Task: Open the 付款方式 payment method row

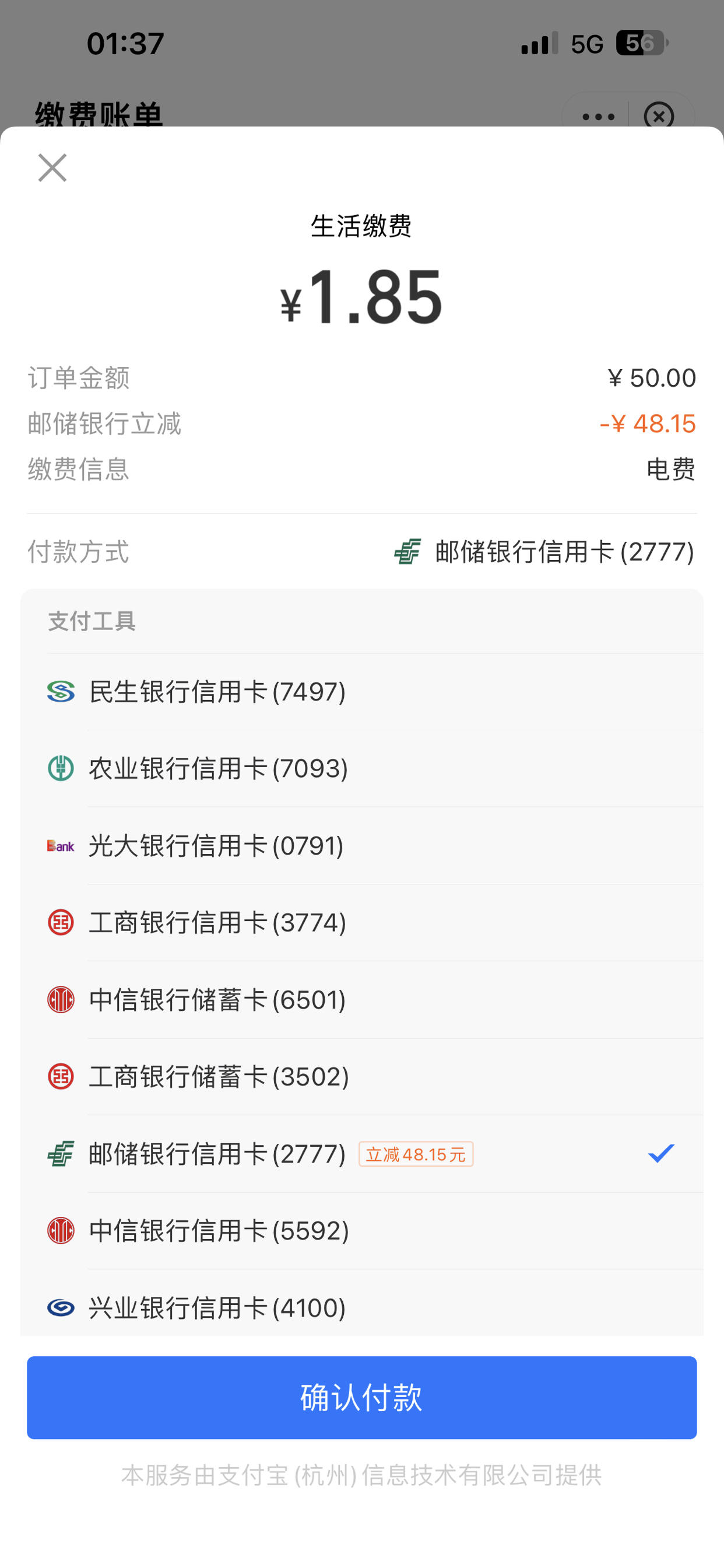Action: pyautogui.click(x=362, y=551)
